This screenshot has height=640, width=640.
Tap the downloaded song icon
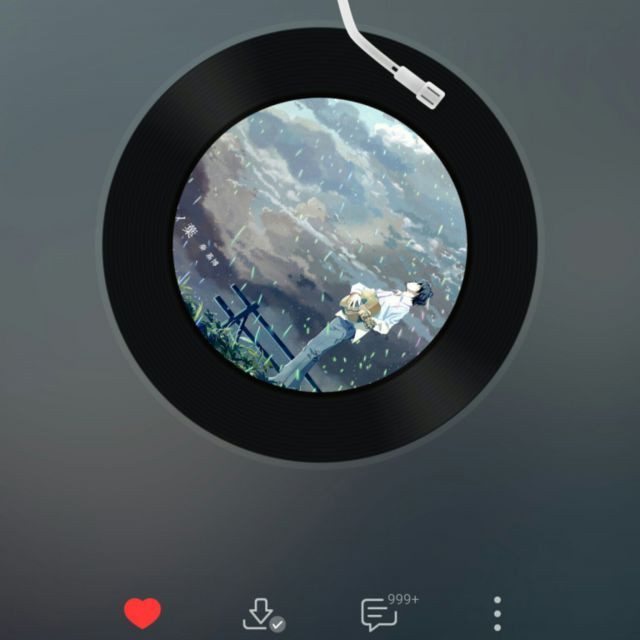(262, 614)
